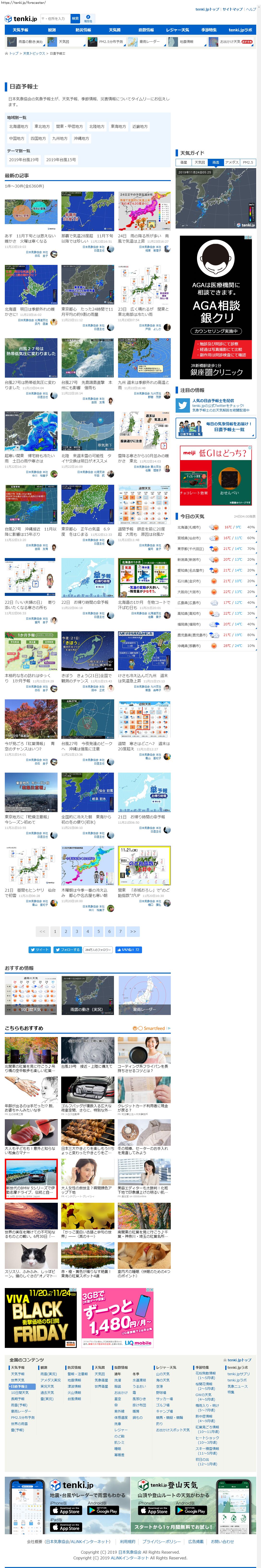Image resolution: width=261 pixels, height=1568 pixels.
Task: Open the 天気予報 navigation tab
Action: click(x=20, y=30)
